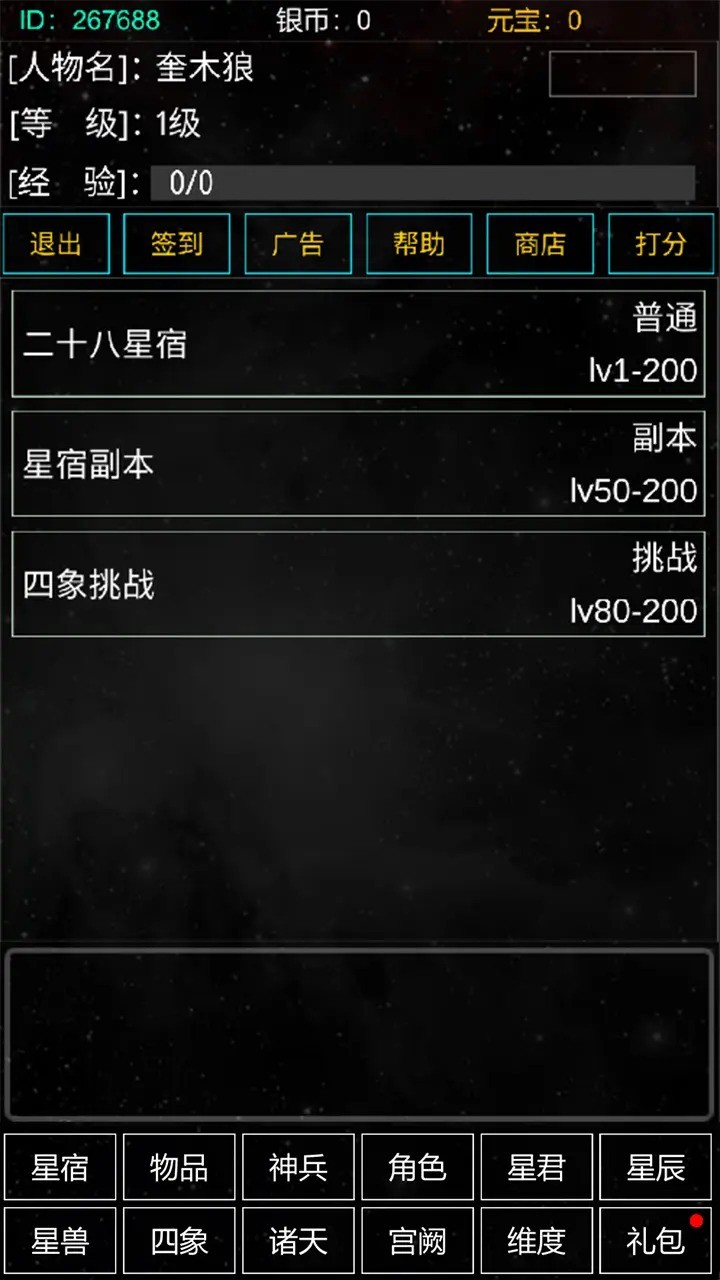Switch to the 星宿 tab
The width and height of the screenshot is (720, 1280).
click(60, 1167)
